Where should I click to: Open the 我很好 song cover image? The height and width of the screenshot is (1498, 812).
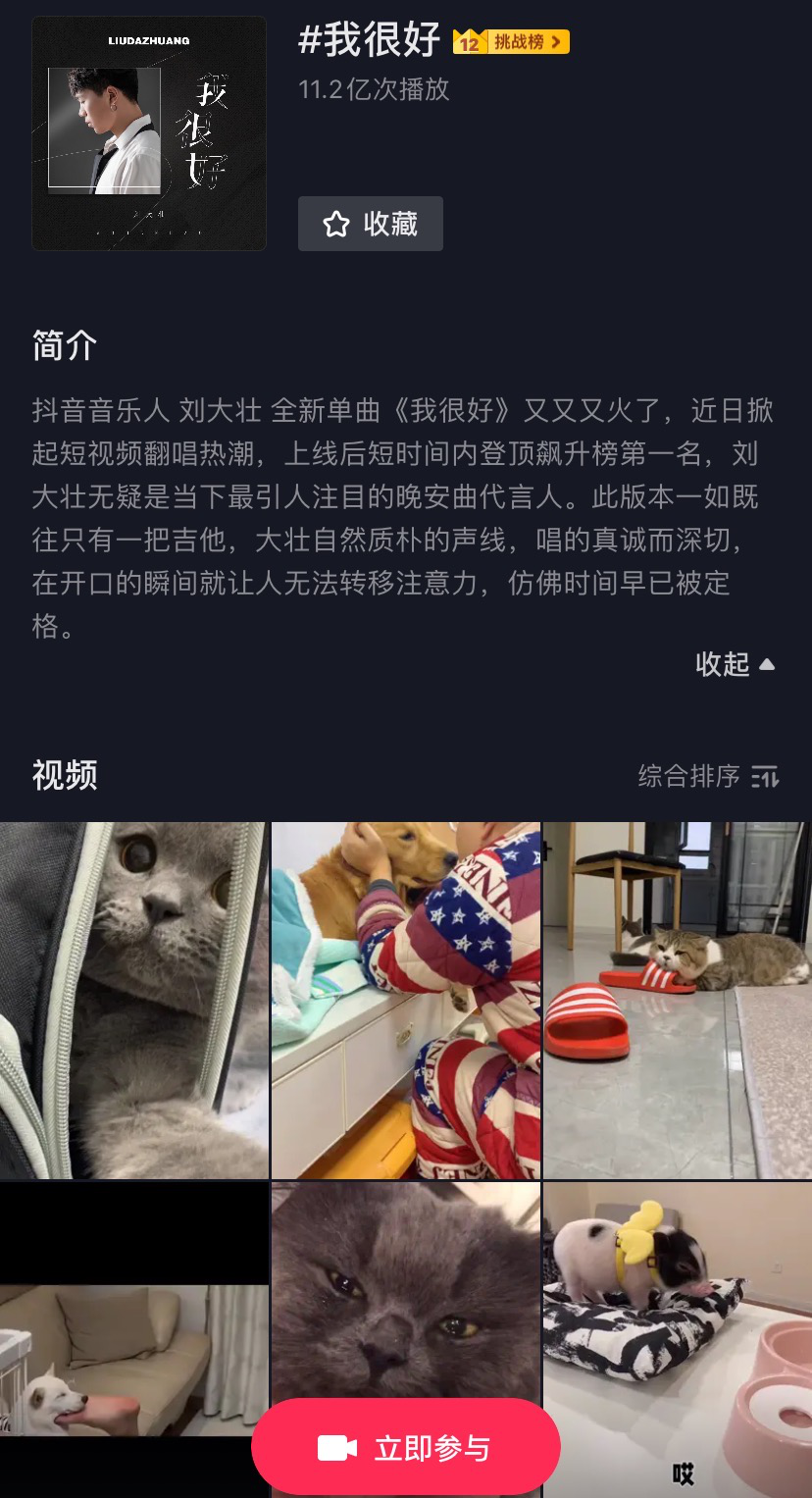pyautogui.click(x=149, y=133)
